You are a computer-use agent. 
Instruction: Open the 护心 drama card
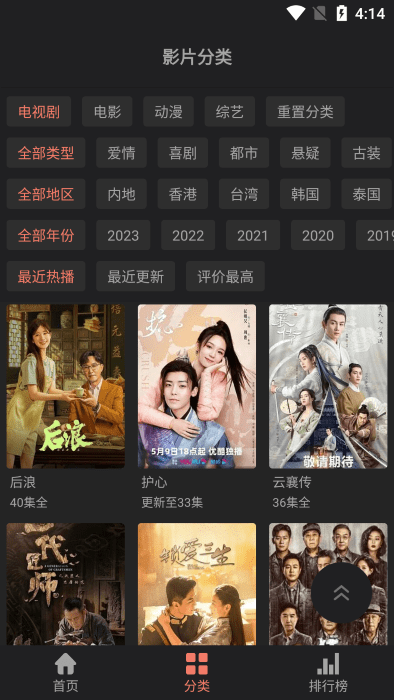[x=197, y=406]
